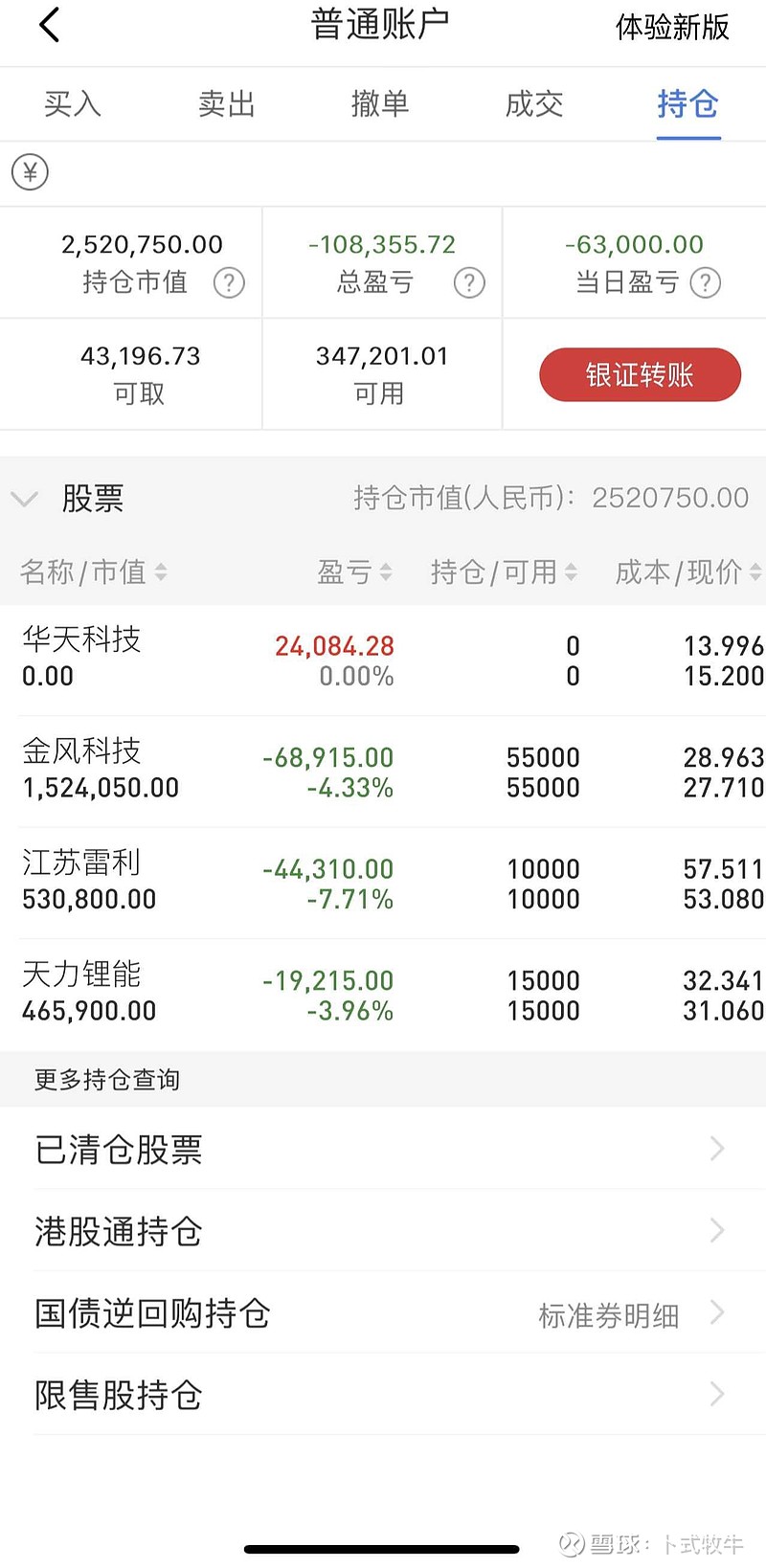The image size is (766, 1568).
Task: Open help icon next to 持仓市值
Action: (229, 282)
